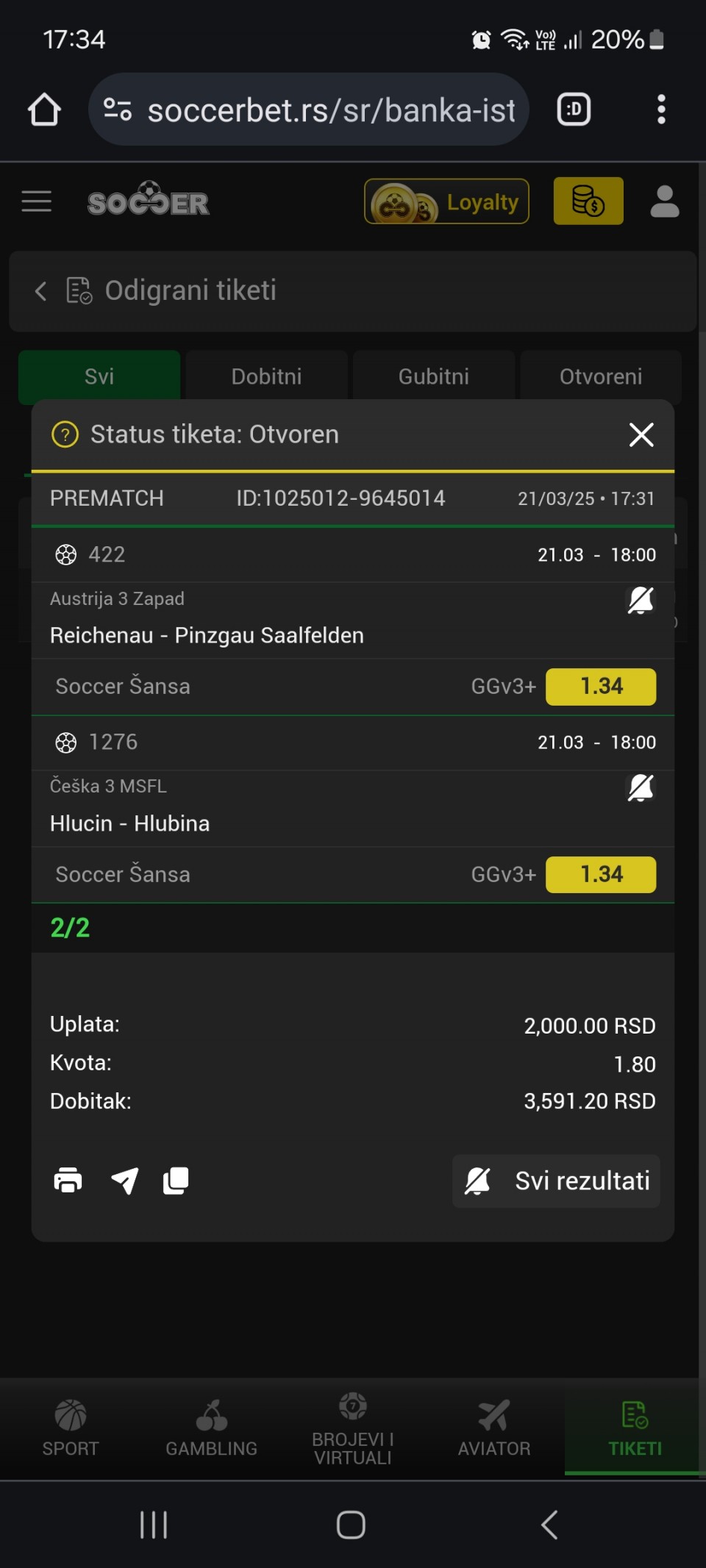Image resolution: width=706 pixels, height=1568 pixels.
Task: Go back from Odigrani tiketi
Action: click(41, 291)
